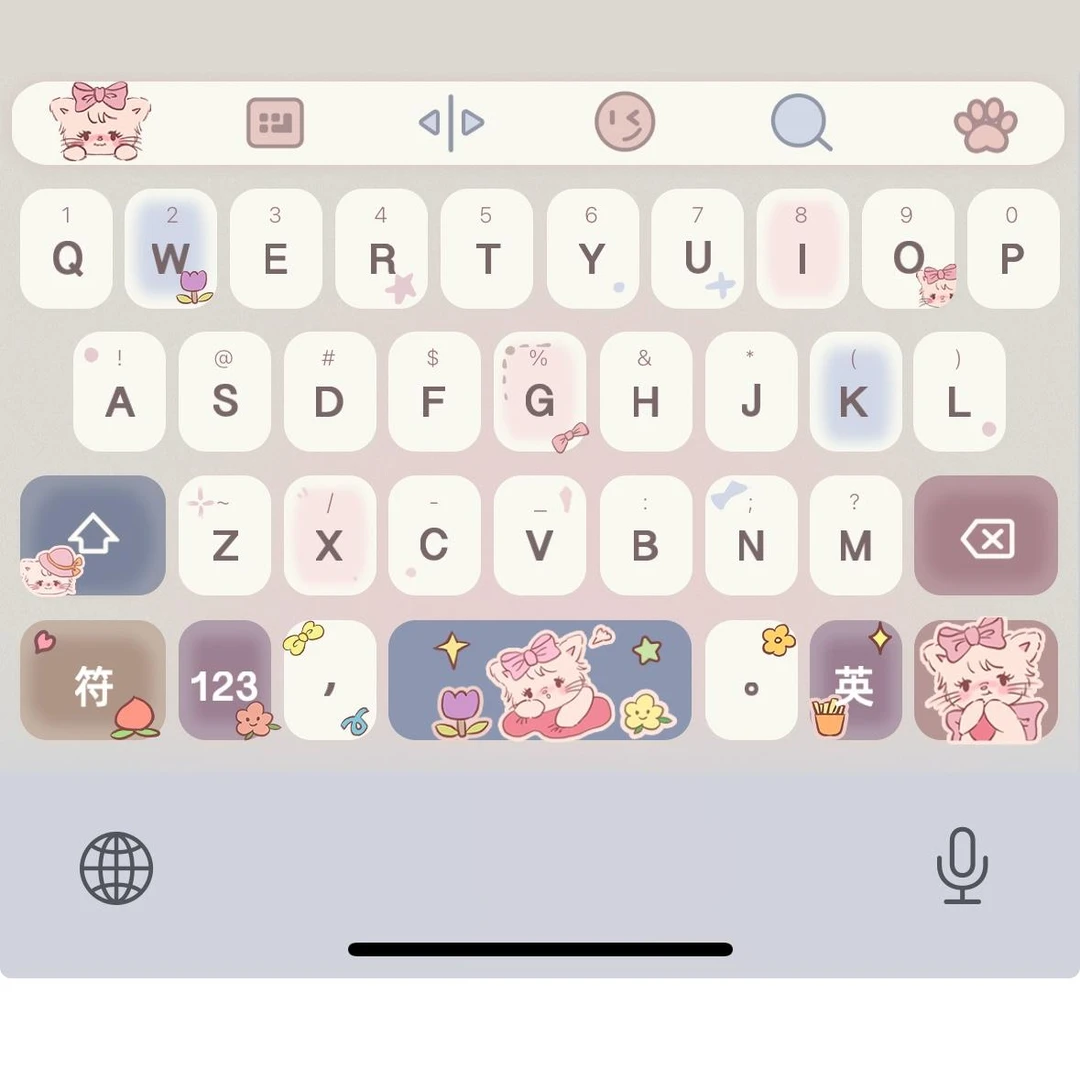Start dictation with the microphone
This screenshot has width=1080, height=1080.
click(962, 866)
